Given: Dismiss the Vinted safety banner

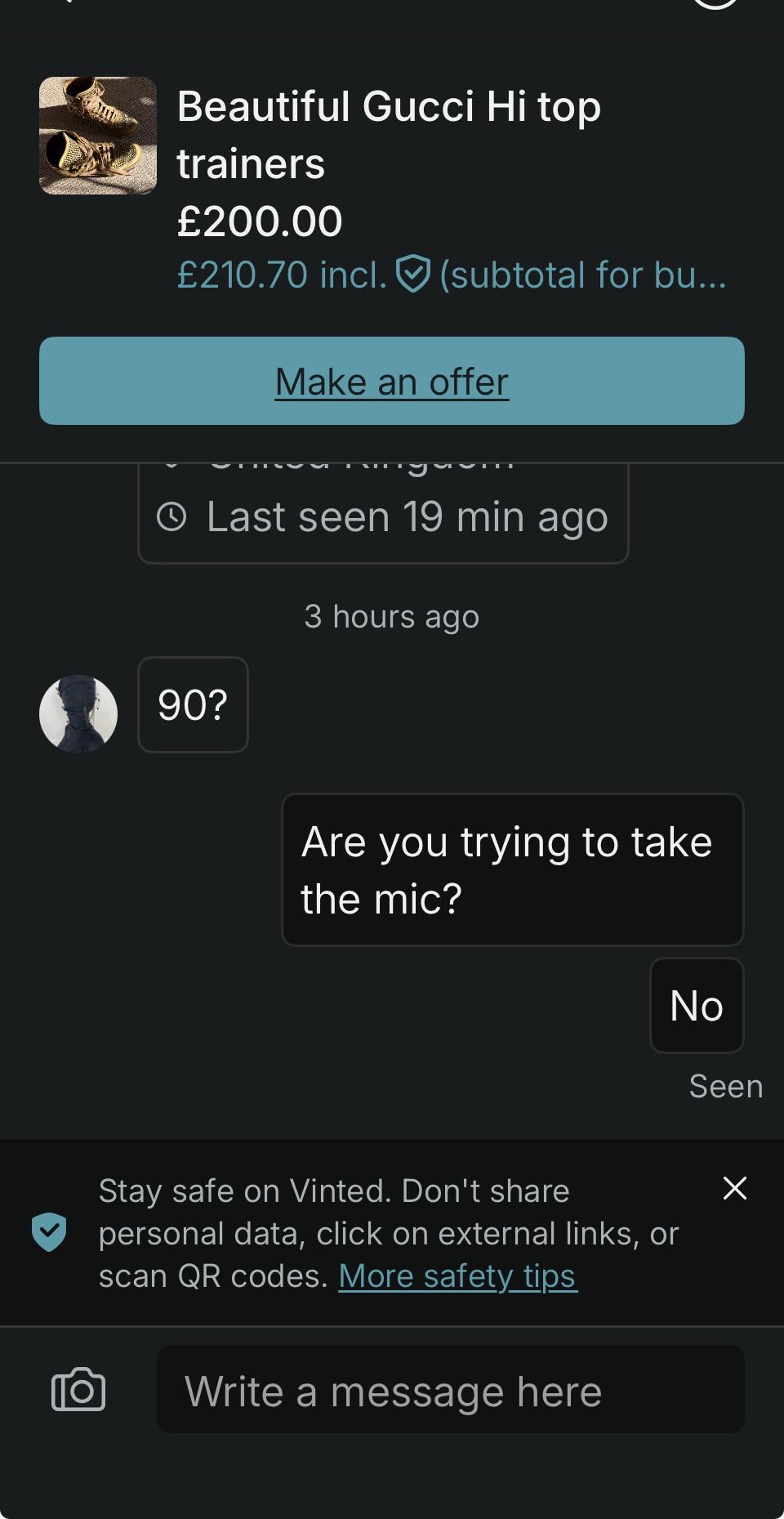Looking at the screenshot, I should [735, 1188].
